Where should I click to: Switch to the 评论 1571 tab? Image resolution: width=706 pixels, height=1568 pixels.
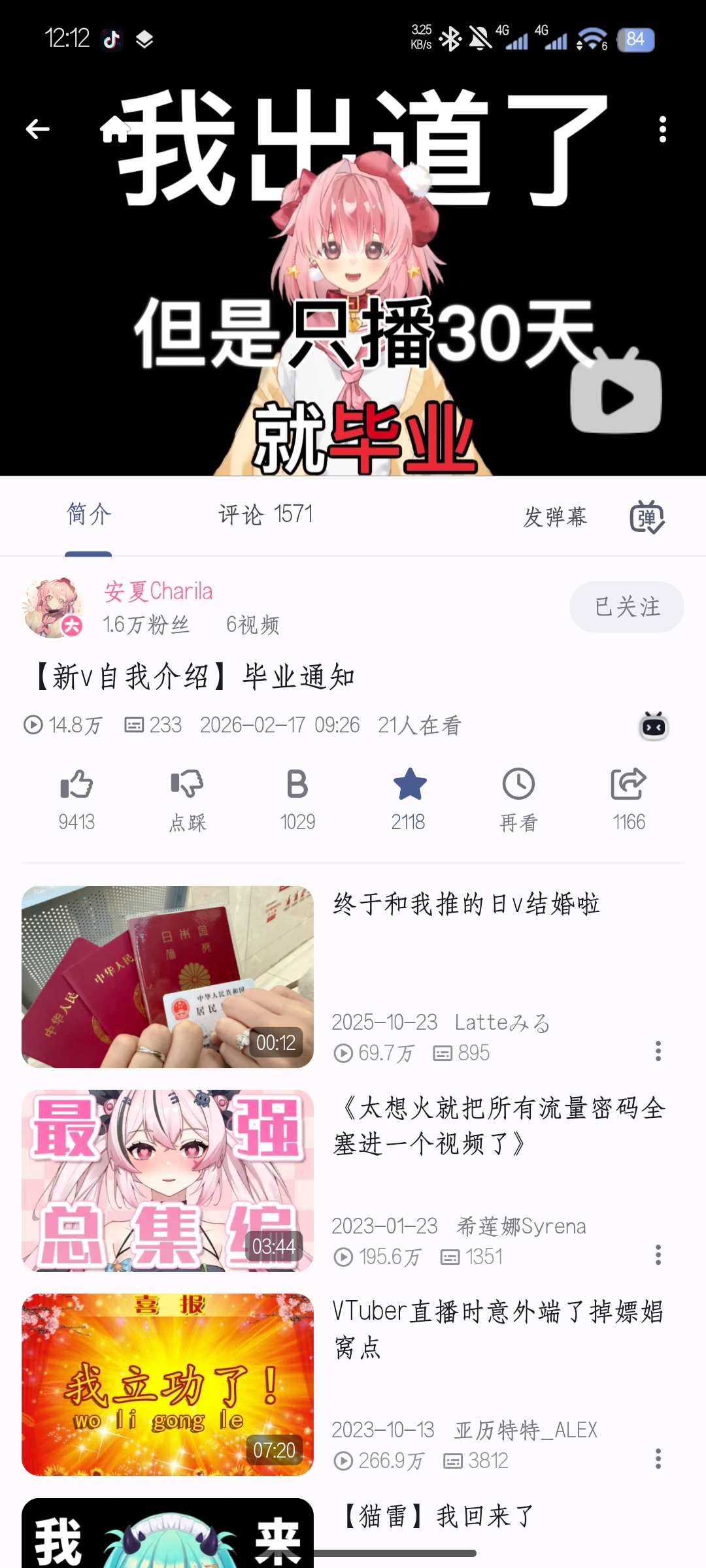coord(265,515)
